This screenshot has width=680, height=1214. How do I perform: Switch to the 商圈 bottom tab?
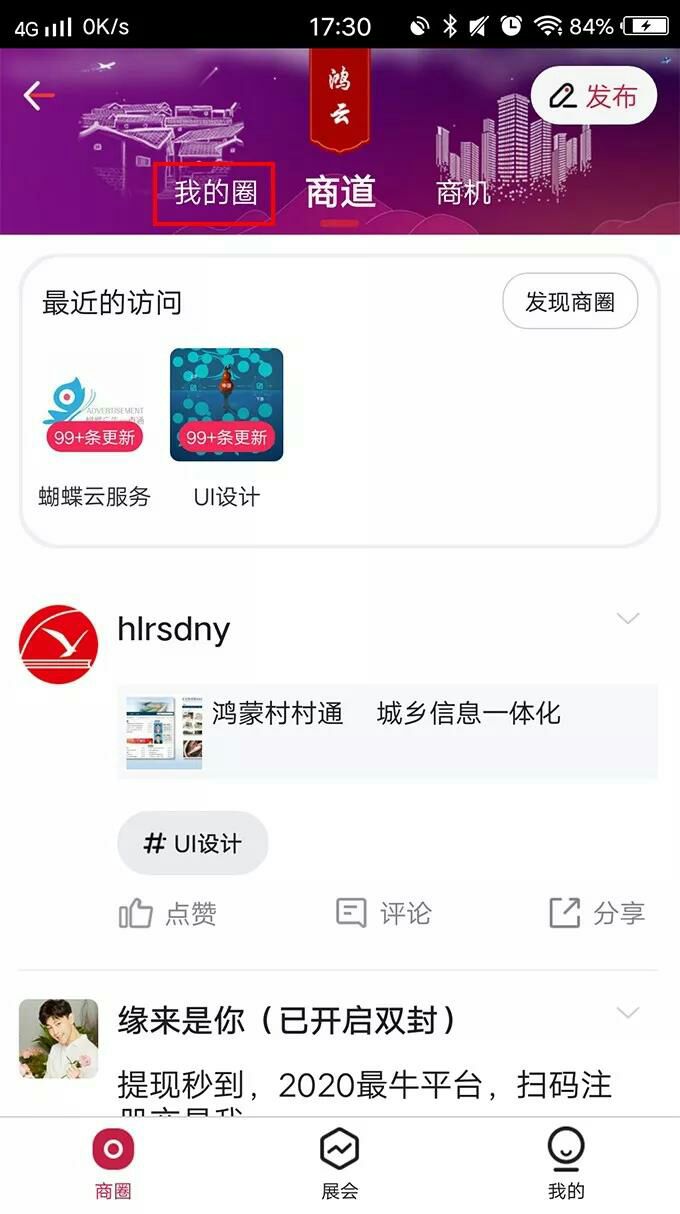(113, 1164)
